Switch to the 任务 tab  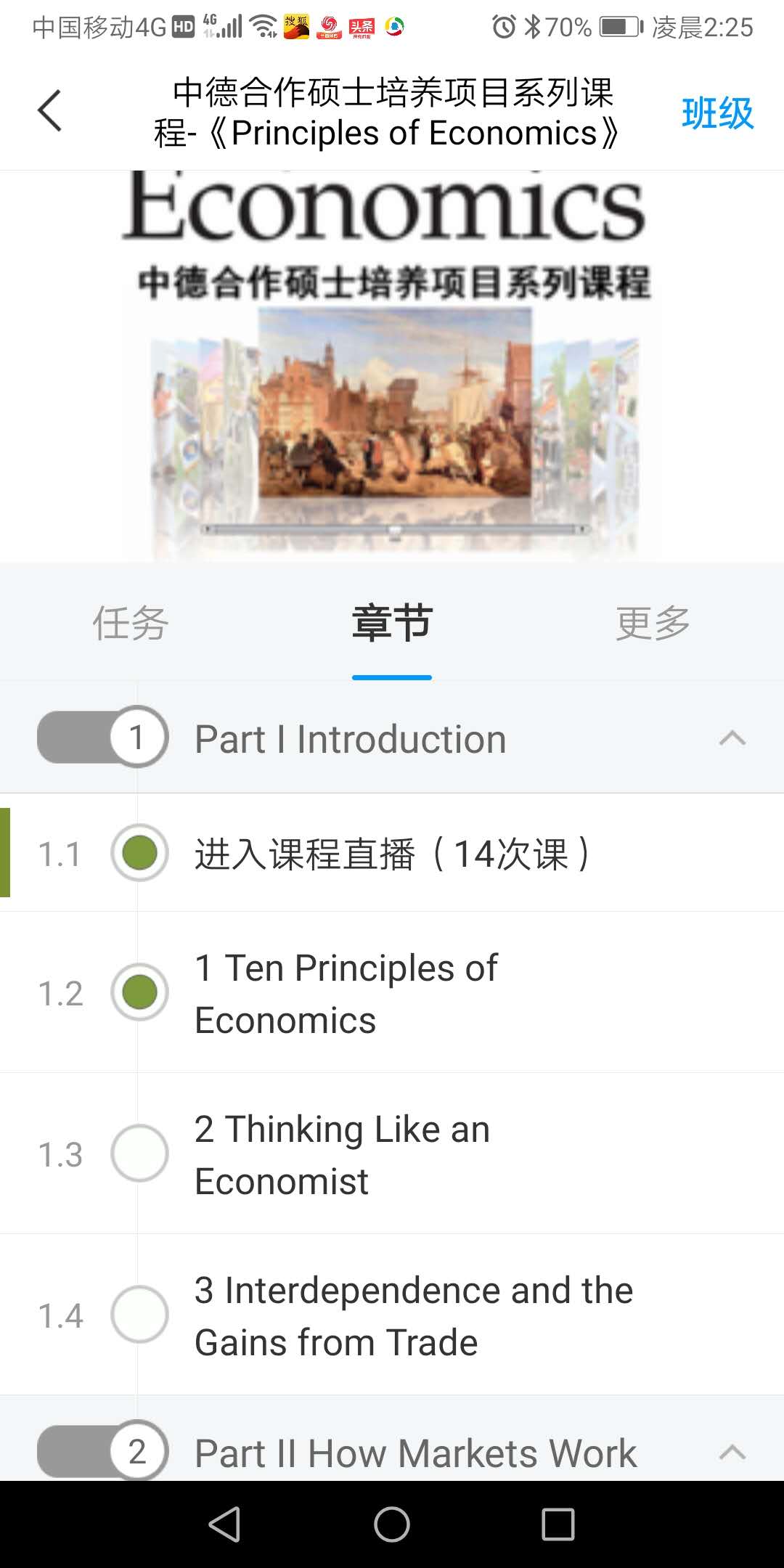[131, 623]
